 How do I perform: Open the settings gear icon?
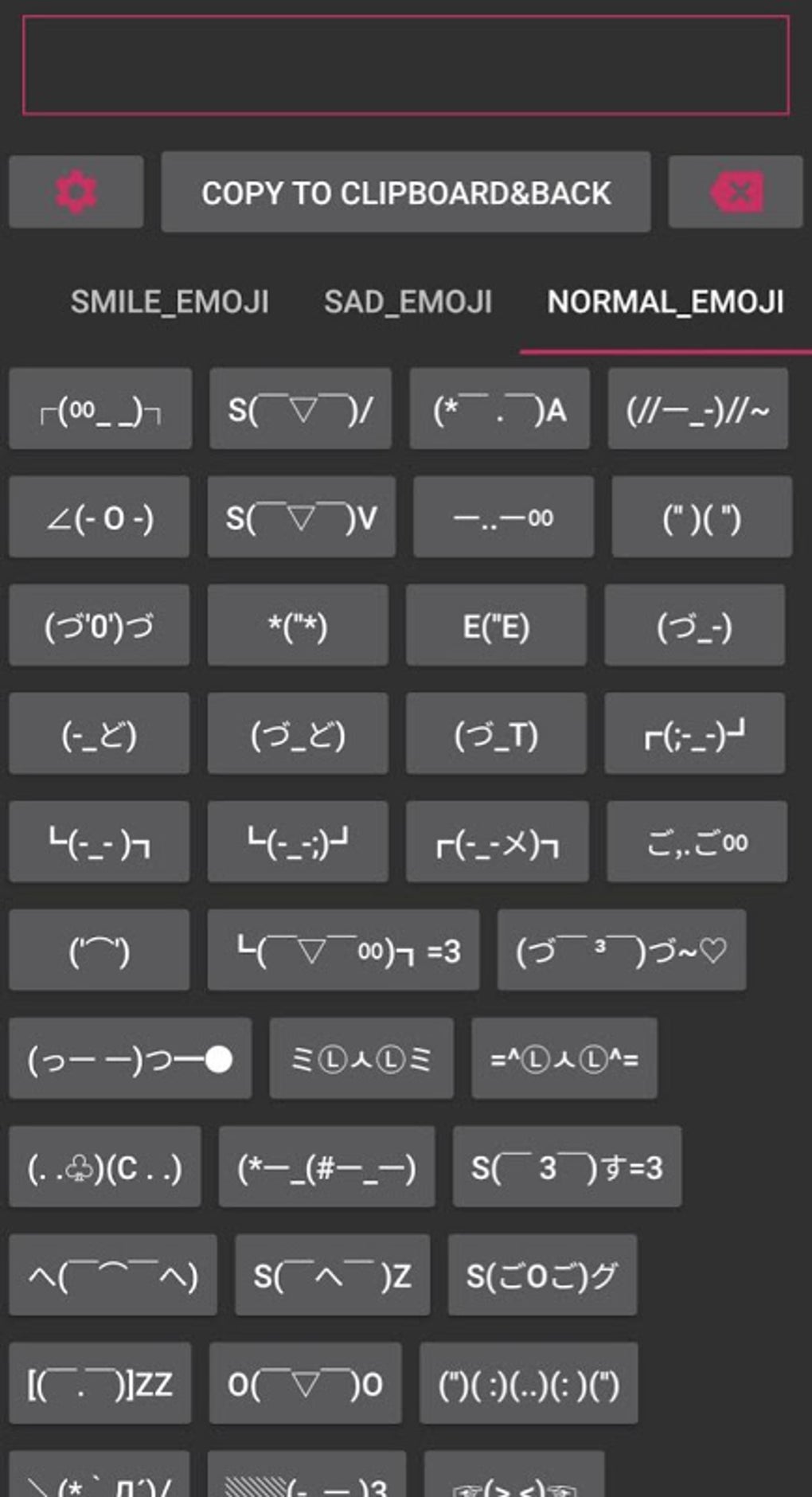76,191
